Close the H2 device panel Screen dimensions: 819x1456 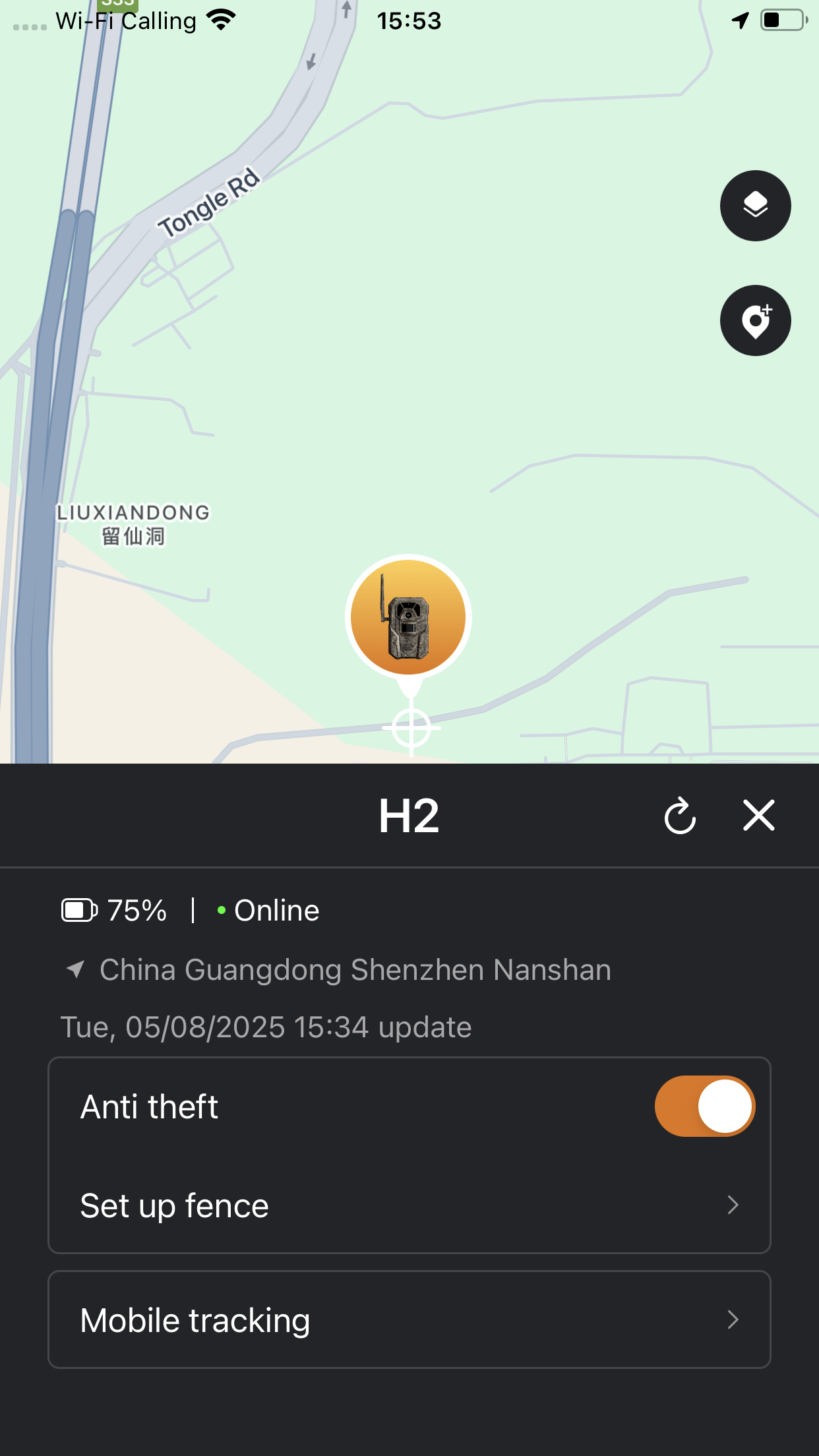click(x=758, y=816)
